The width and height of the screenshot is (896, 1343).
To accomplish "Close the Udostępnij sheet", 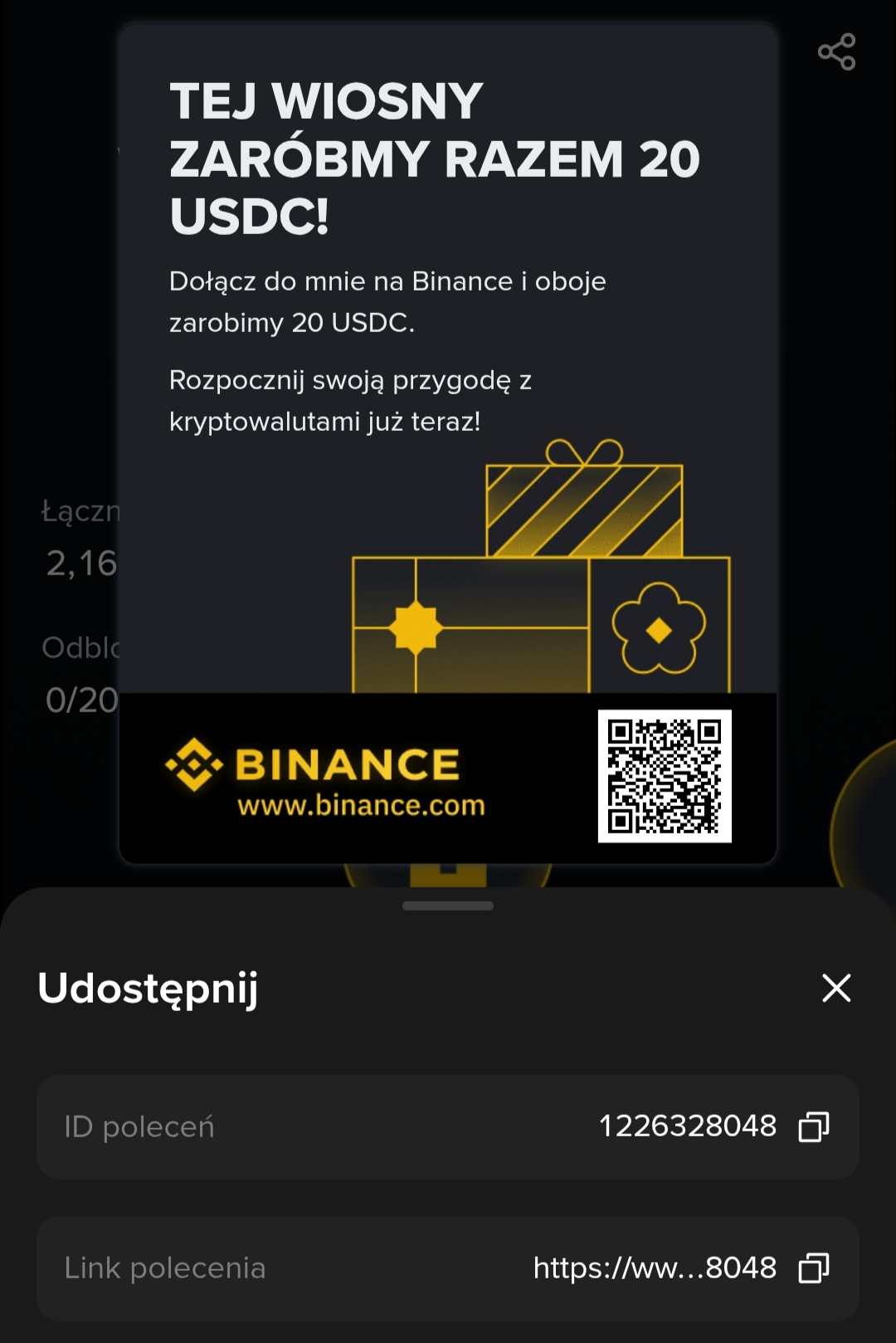I will (836, 988).
